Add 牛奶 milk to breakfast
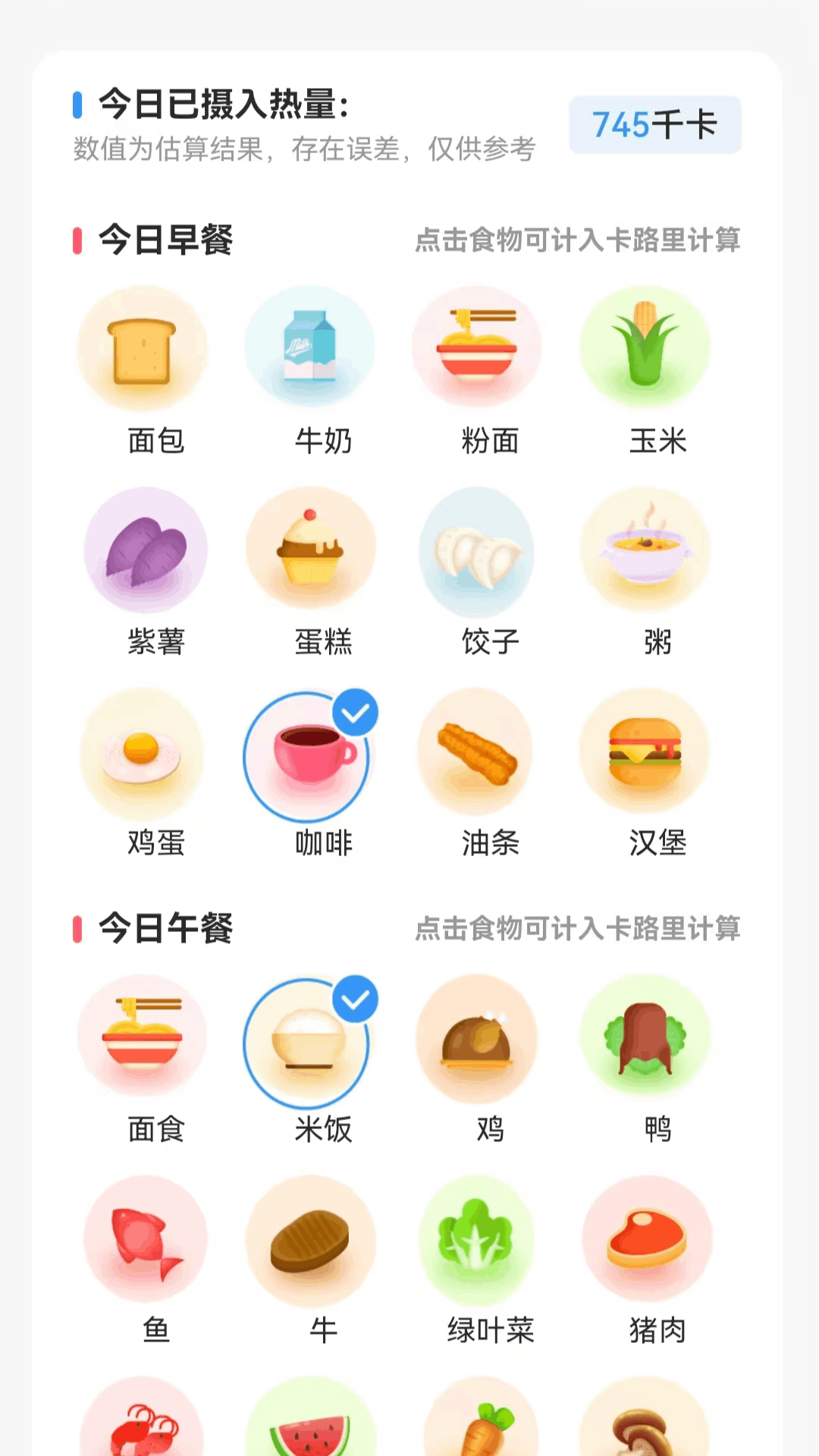Screen dimensions: 819x1456 pos(311,349)
